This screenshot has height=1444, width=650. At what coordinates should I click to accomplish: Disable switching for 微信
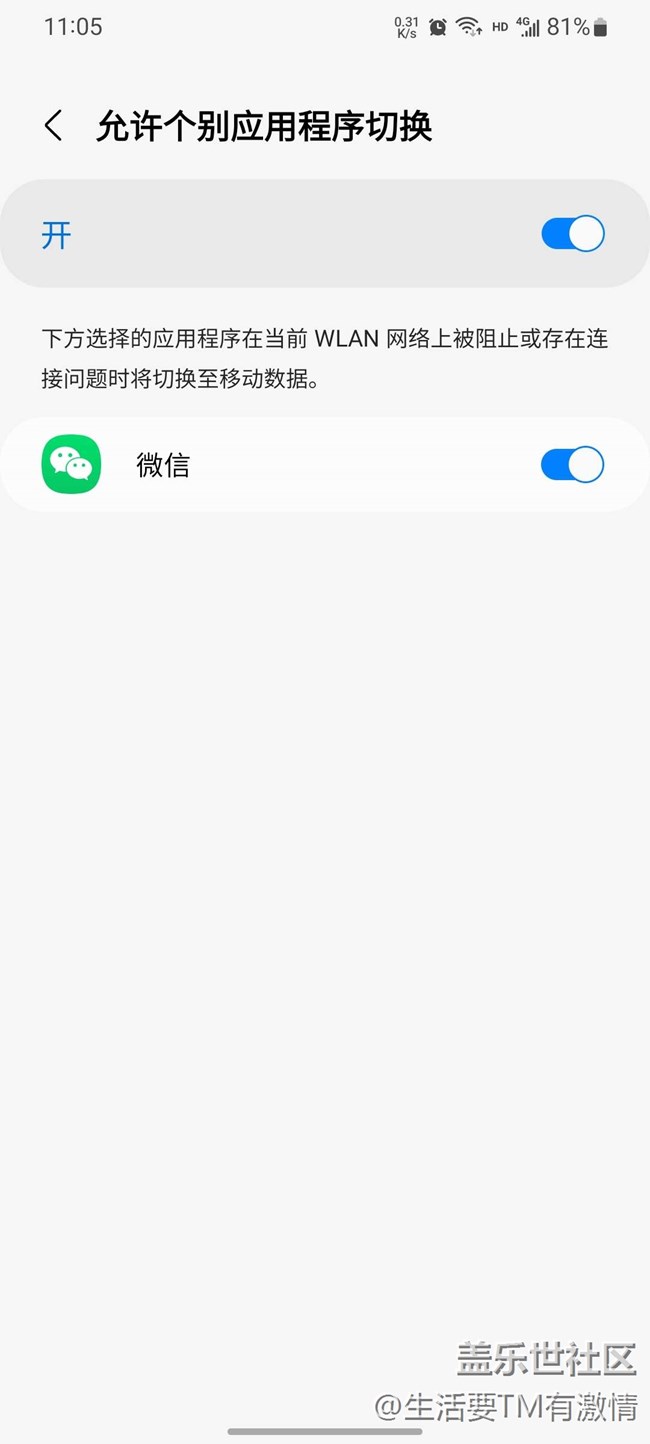coord(573,465)
